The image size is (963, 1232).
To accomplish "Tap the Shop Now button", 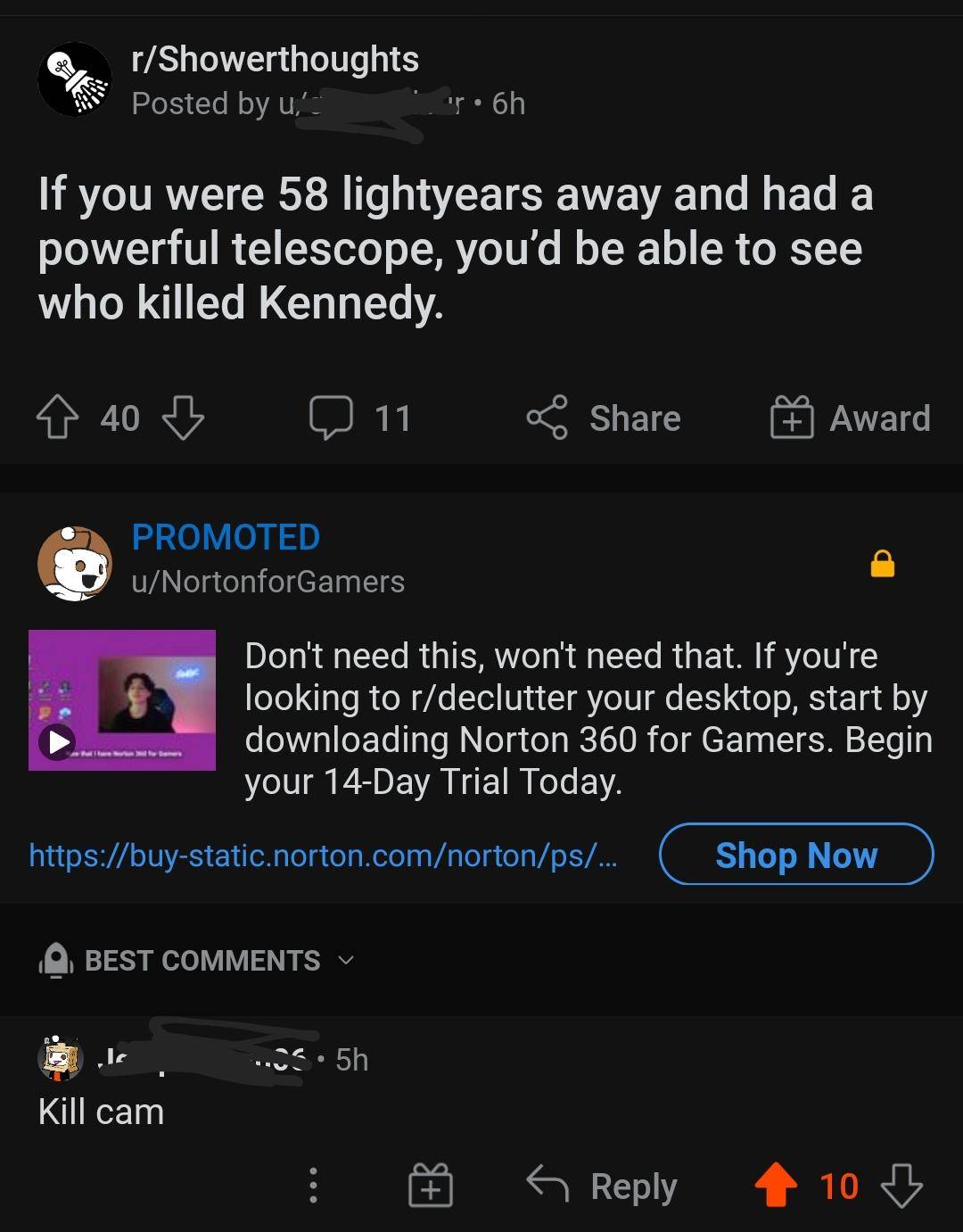I will 795,855.
